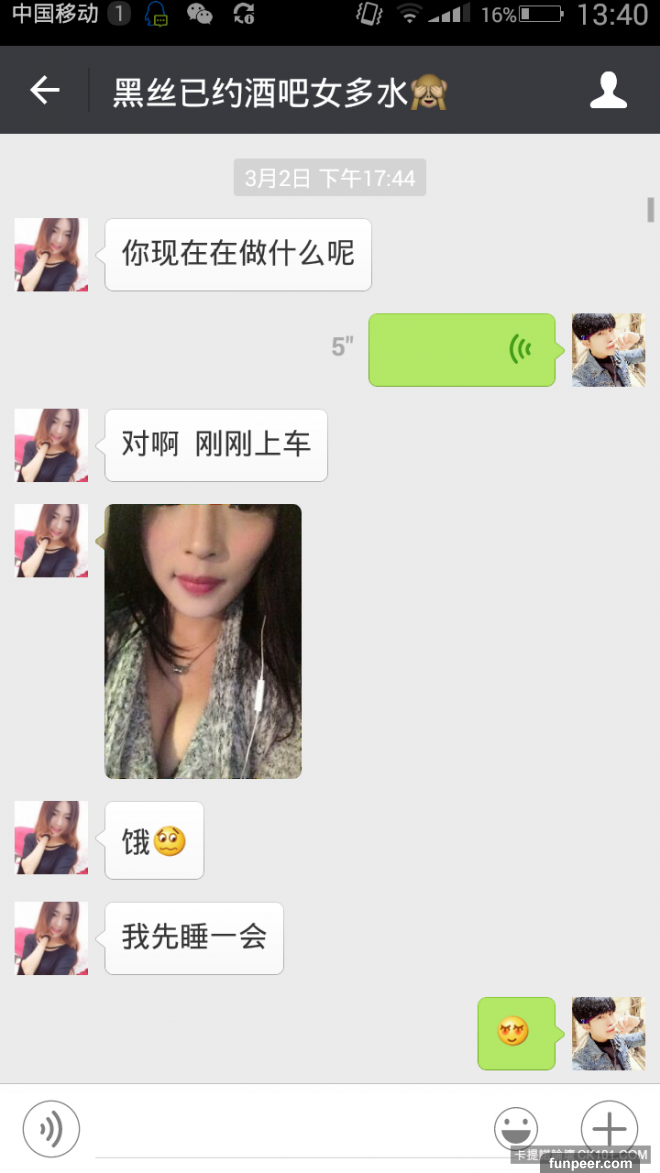Focus the message text field
This screenshot has width=660, height=1173.
285,1129
